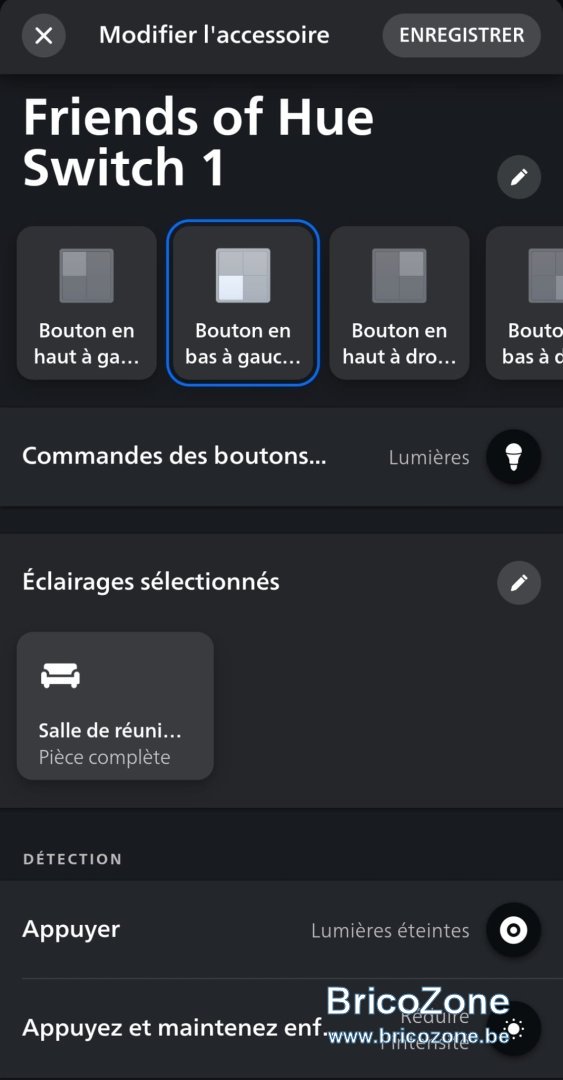
Task: Select the Bouton en bas à gauche tile
Action: [243, 303]
